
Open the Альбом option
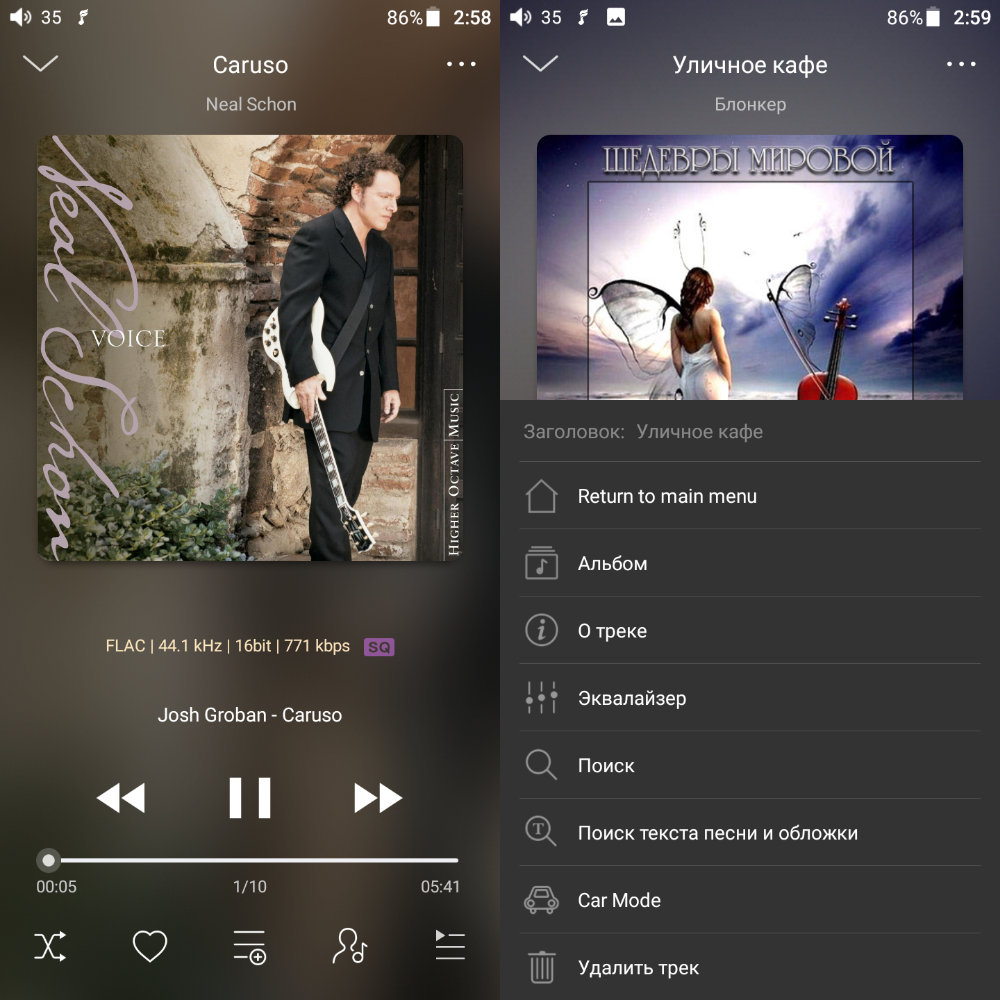click(612, 563)
